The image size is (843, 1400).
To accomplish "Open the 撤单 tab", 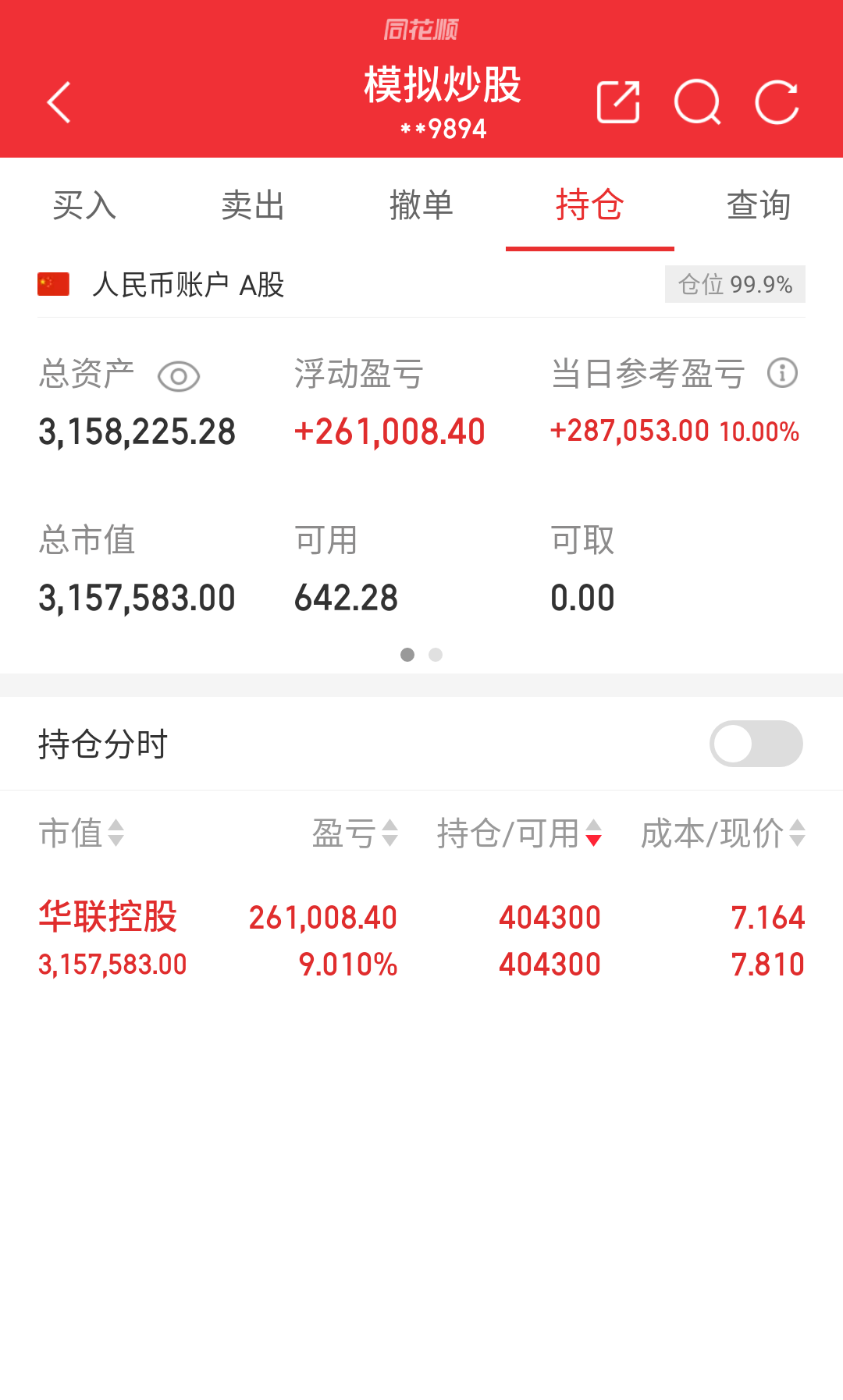I will point(421,206).
